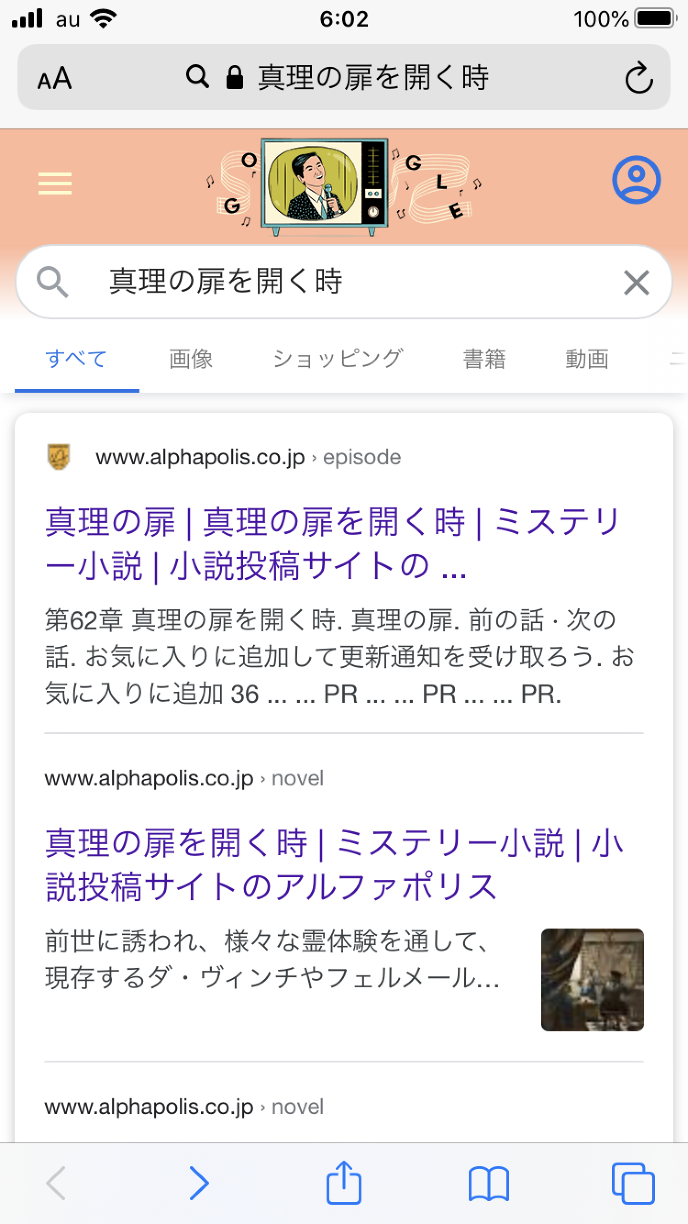688x1224 pixels.
Task: Share this page via Safari share button
Action: [x=343, y=1184]
